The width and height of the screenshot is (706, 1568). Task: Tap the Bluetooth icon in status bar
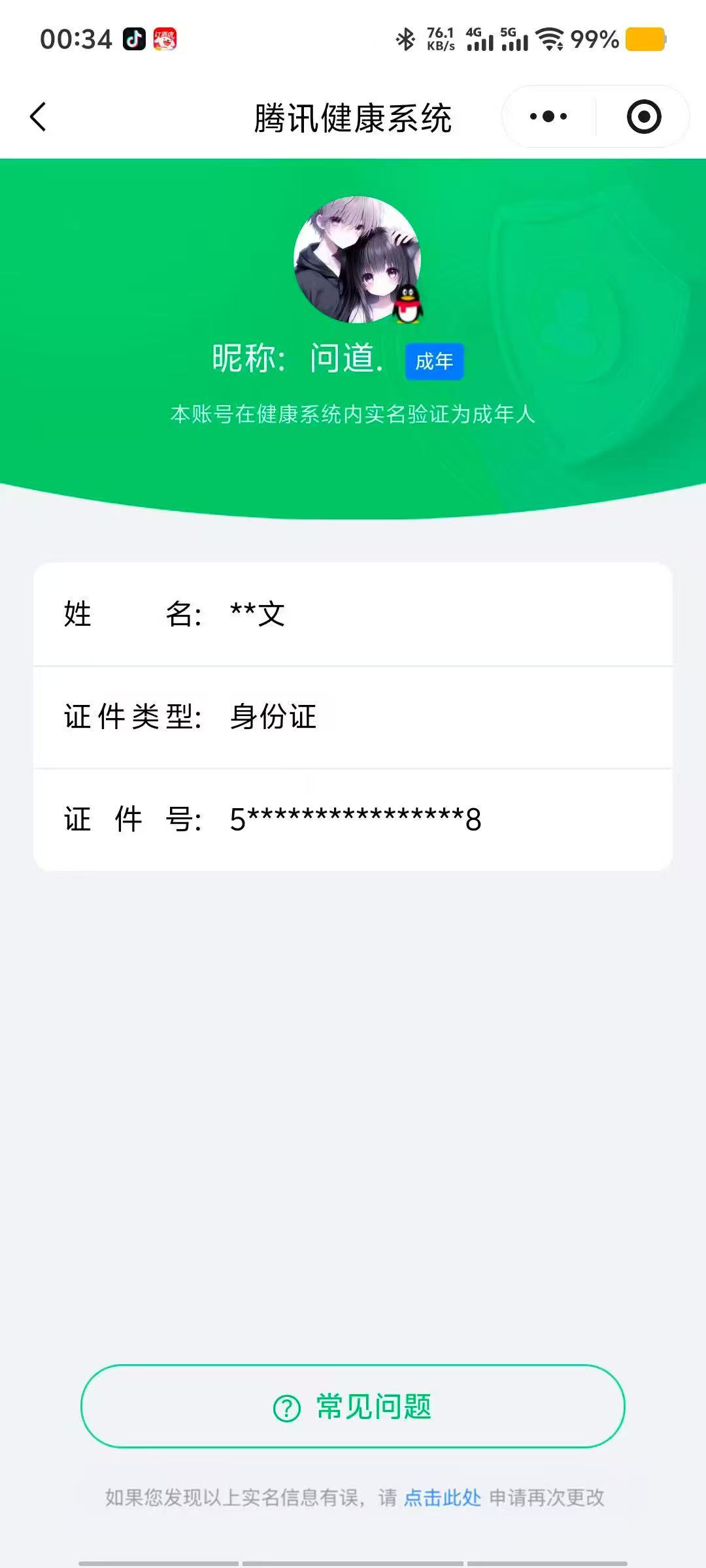[407, 39]
